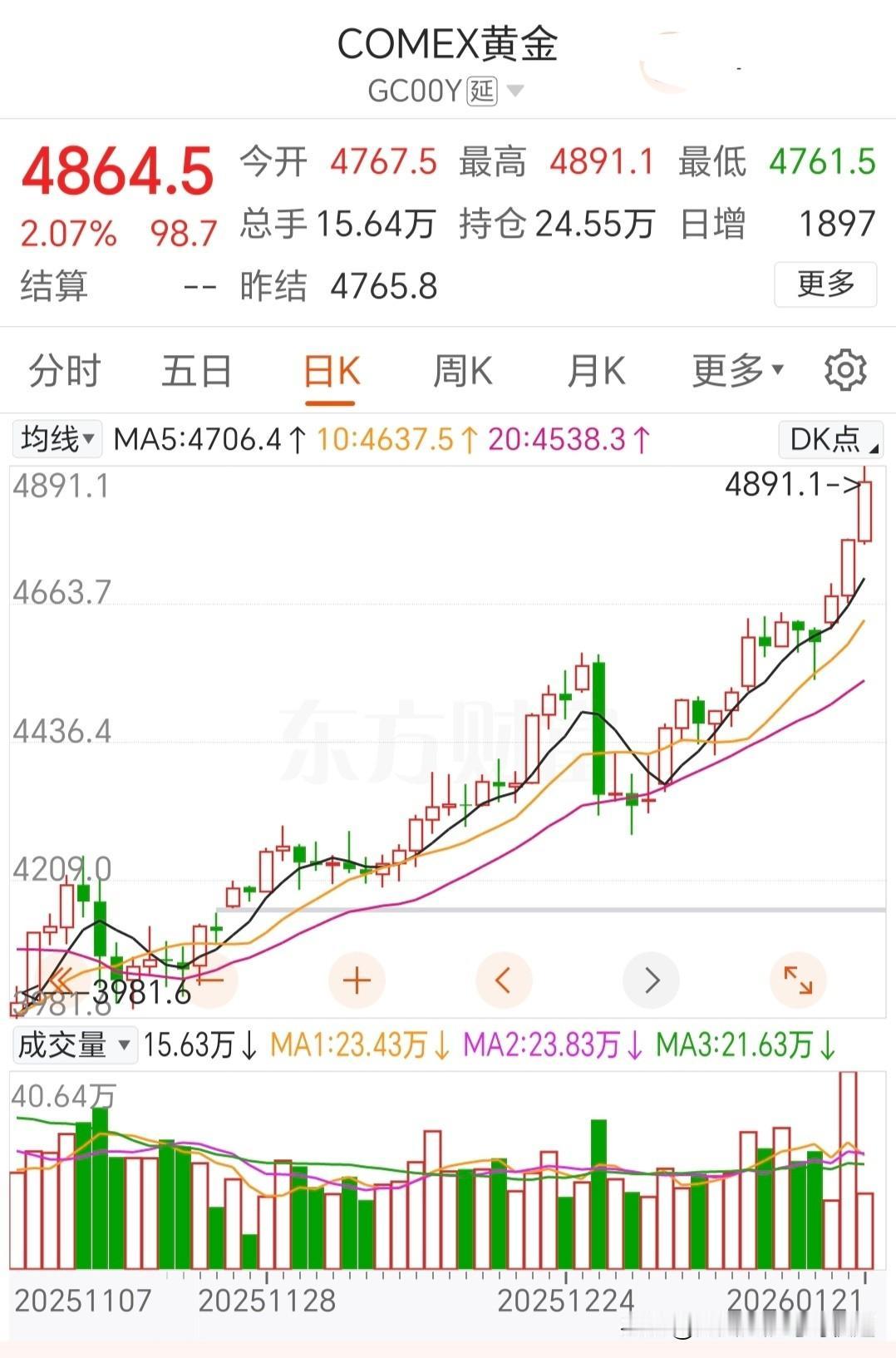
Task: Move chart right with right arrow
Action: click(x=652, y=980)
